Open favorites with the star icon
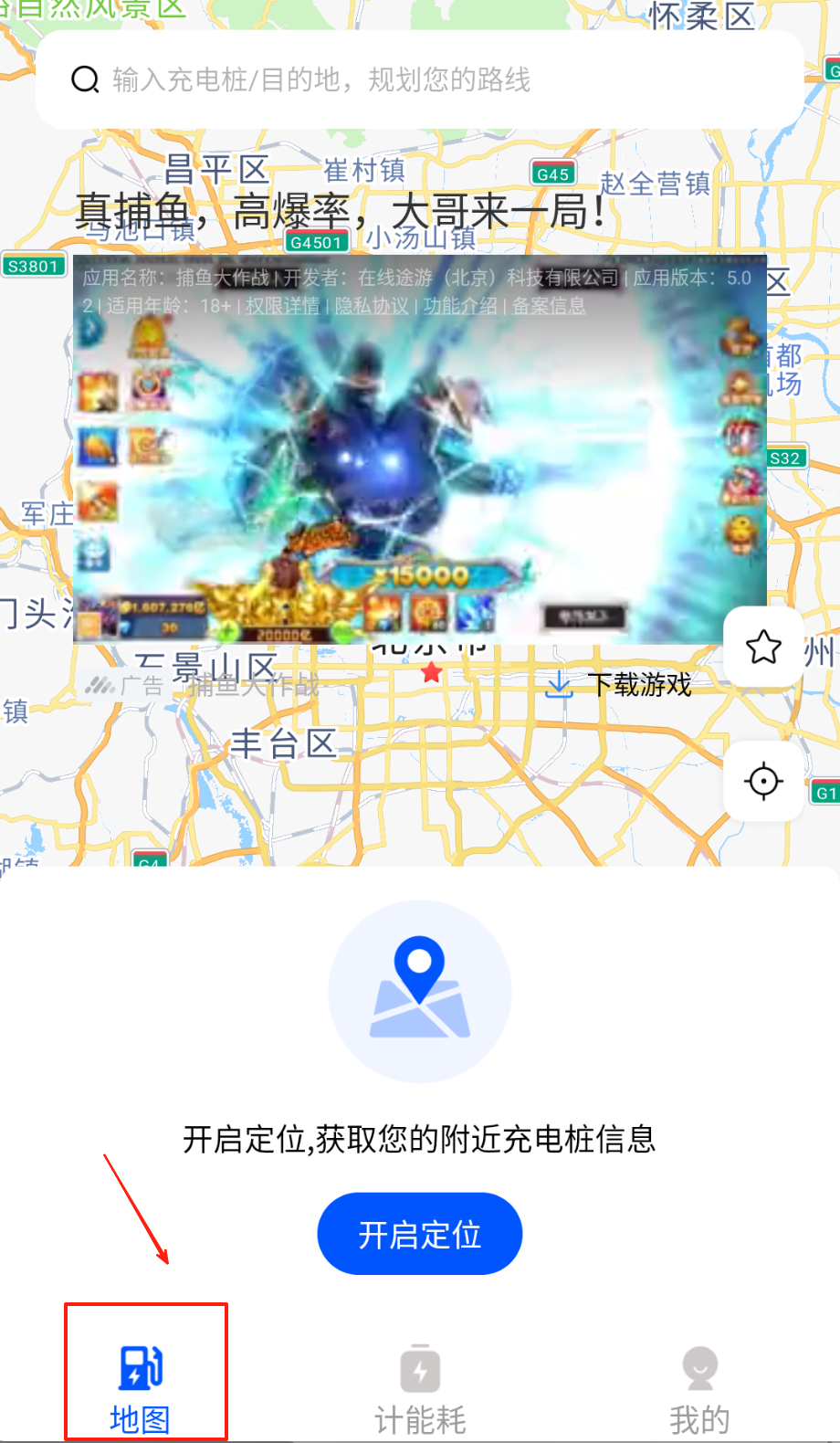This screenshot has width=840, height=1443. [x=763, y=647]
